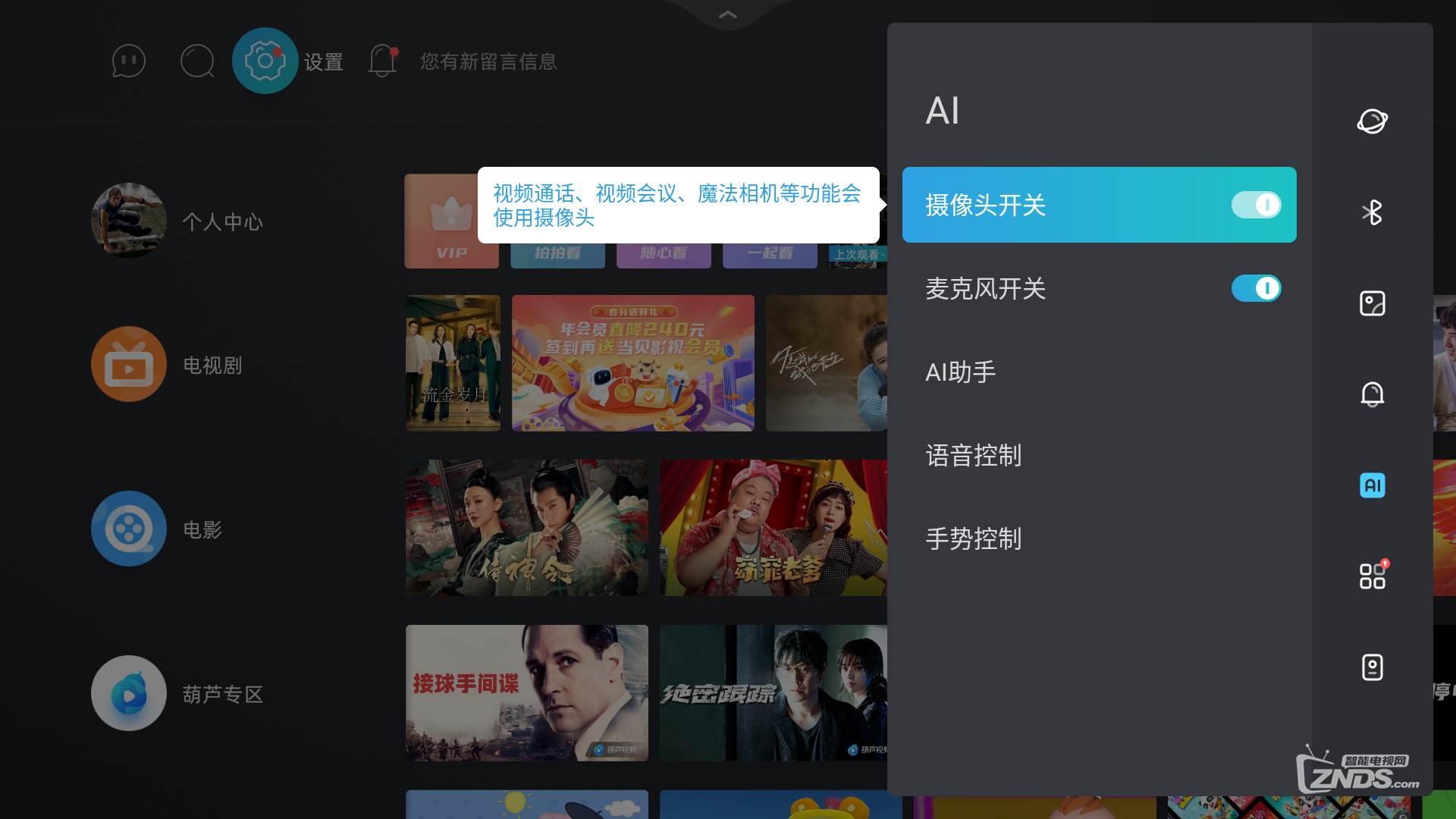
Task: Open the search icon
Action: 197,61
